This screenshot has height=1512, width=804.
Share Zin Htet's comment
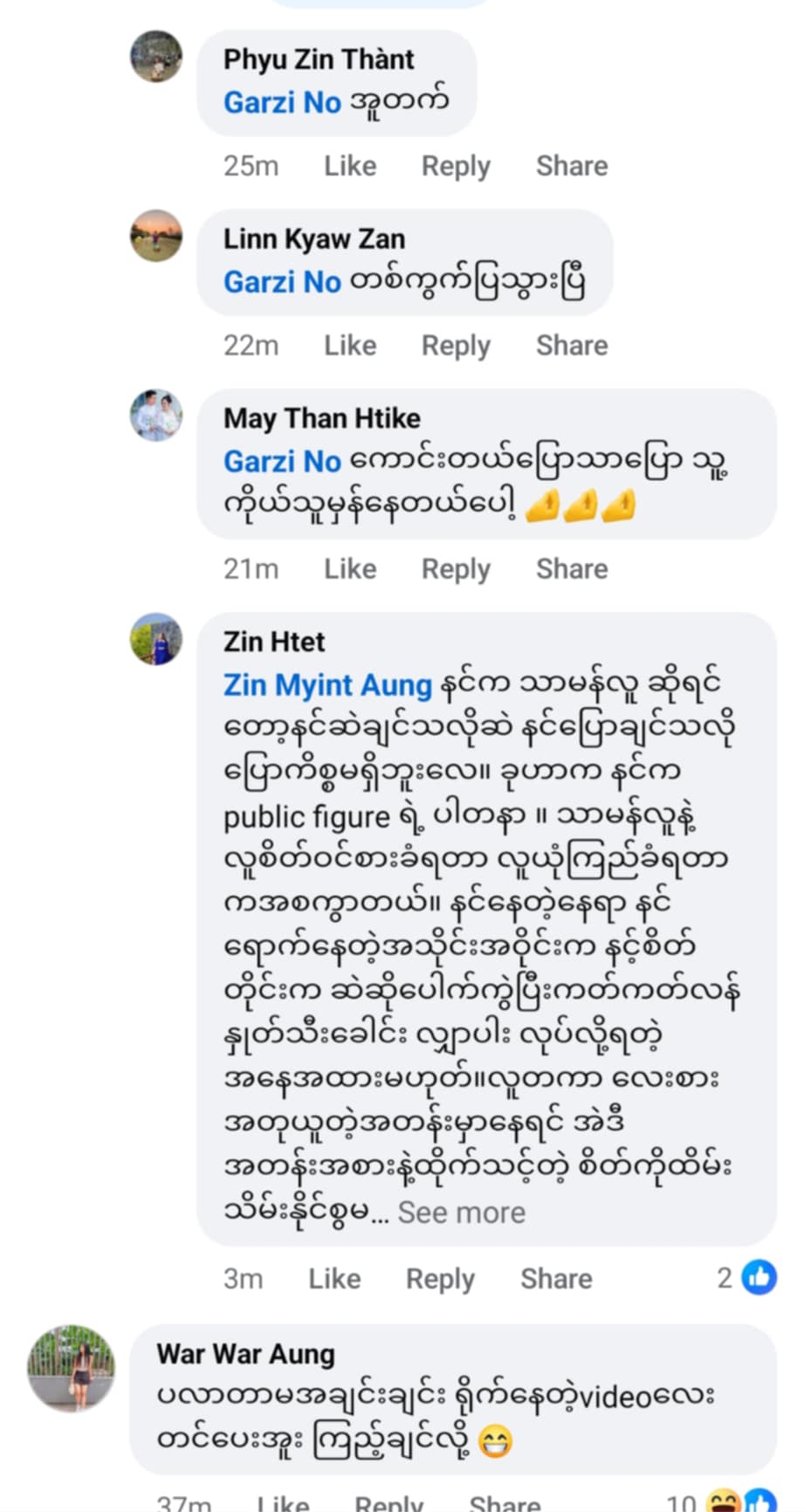556,1279
